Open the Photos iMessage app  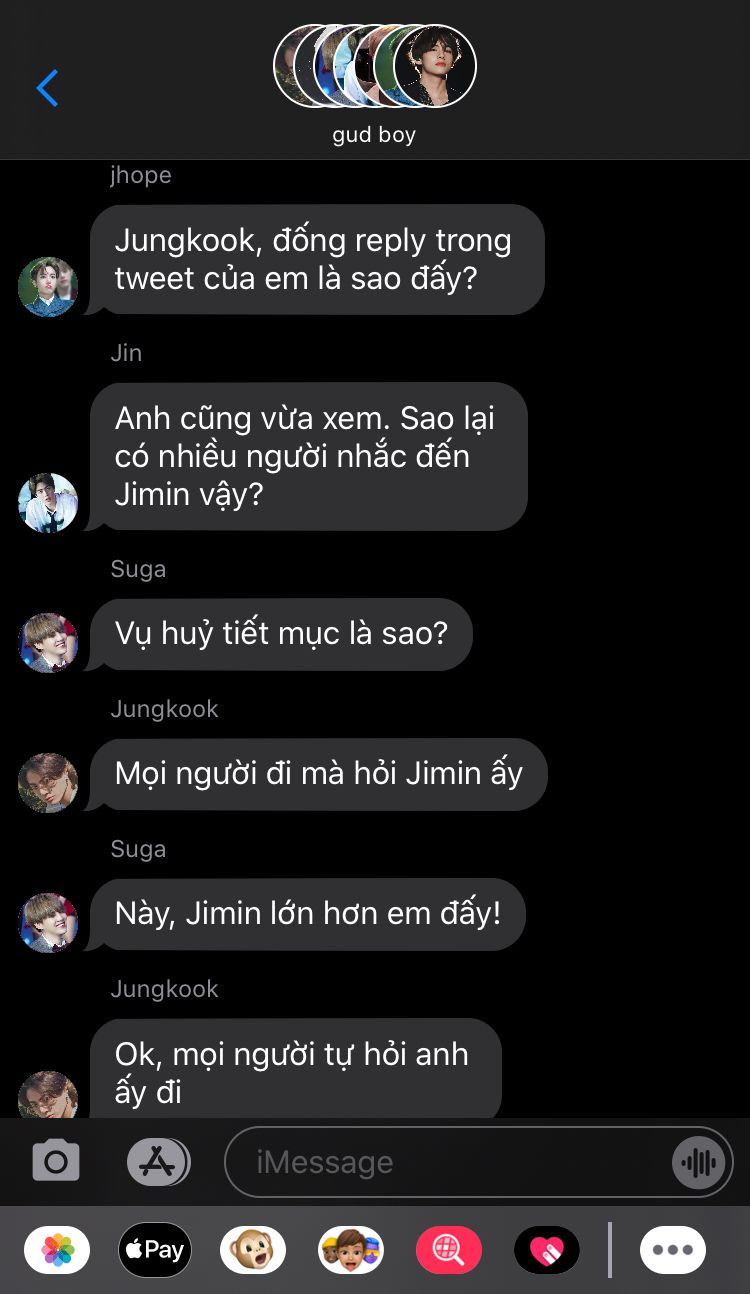pos(57,1250)
